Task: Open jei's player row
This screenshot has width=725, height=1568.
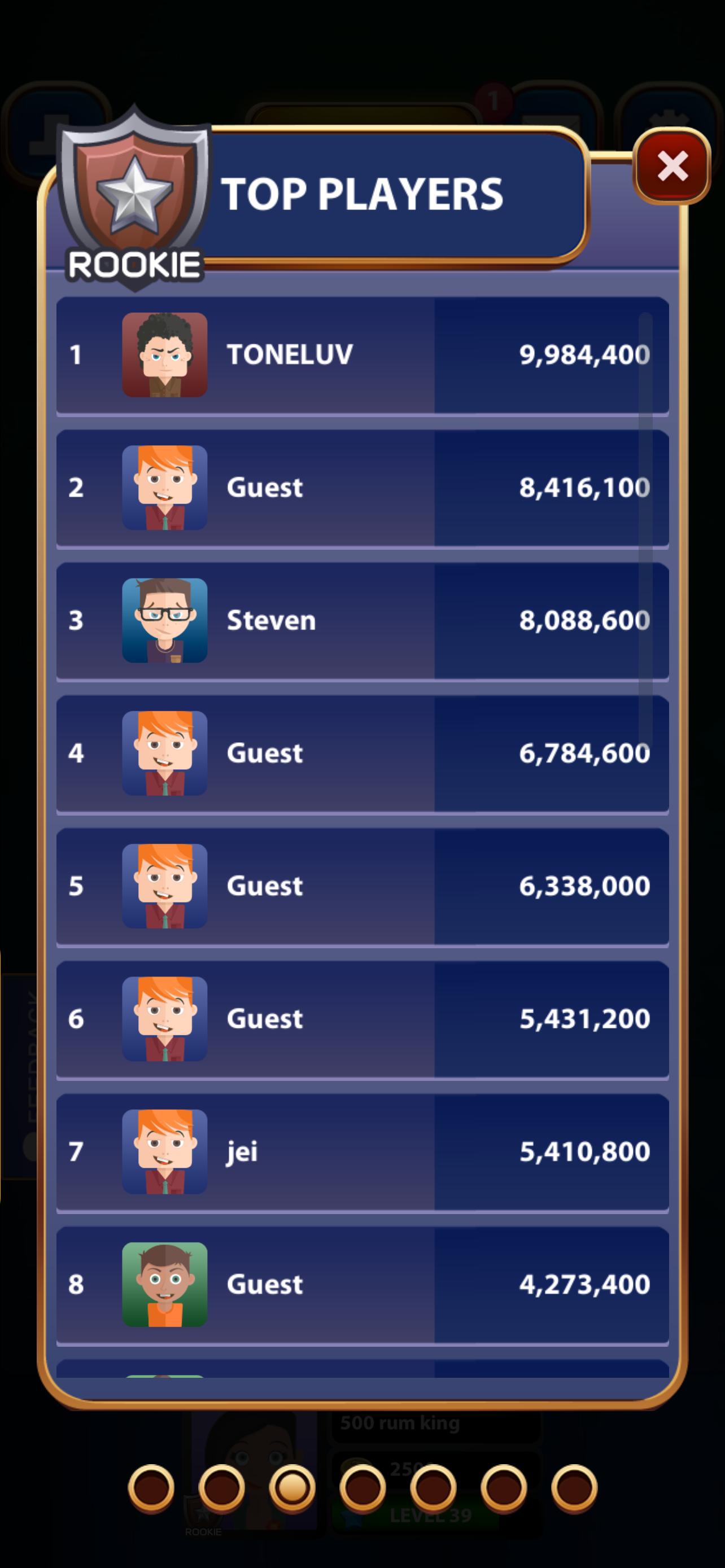Action: tap(362, 1153)
